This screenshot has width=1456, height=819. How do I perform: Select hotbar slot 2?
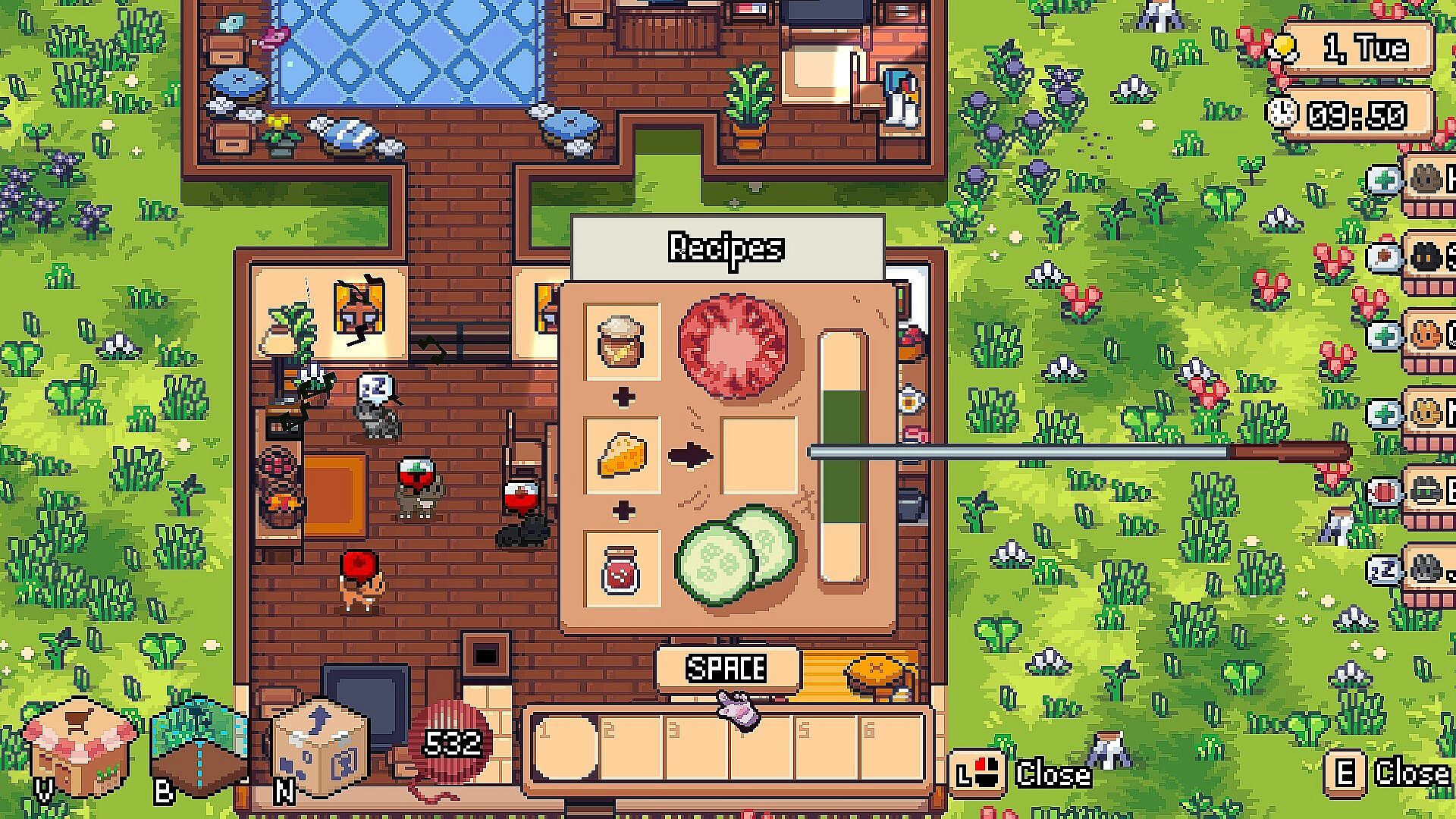point(632,748)
